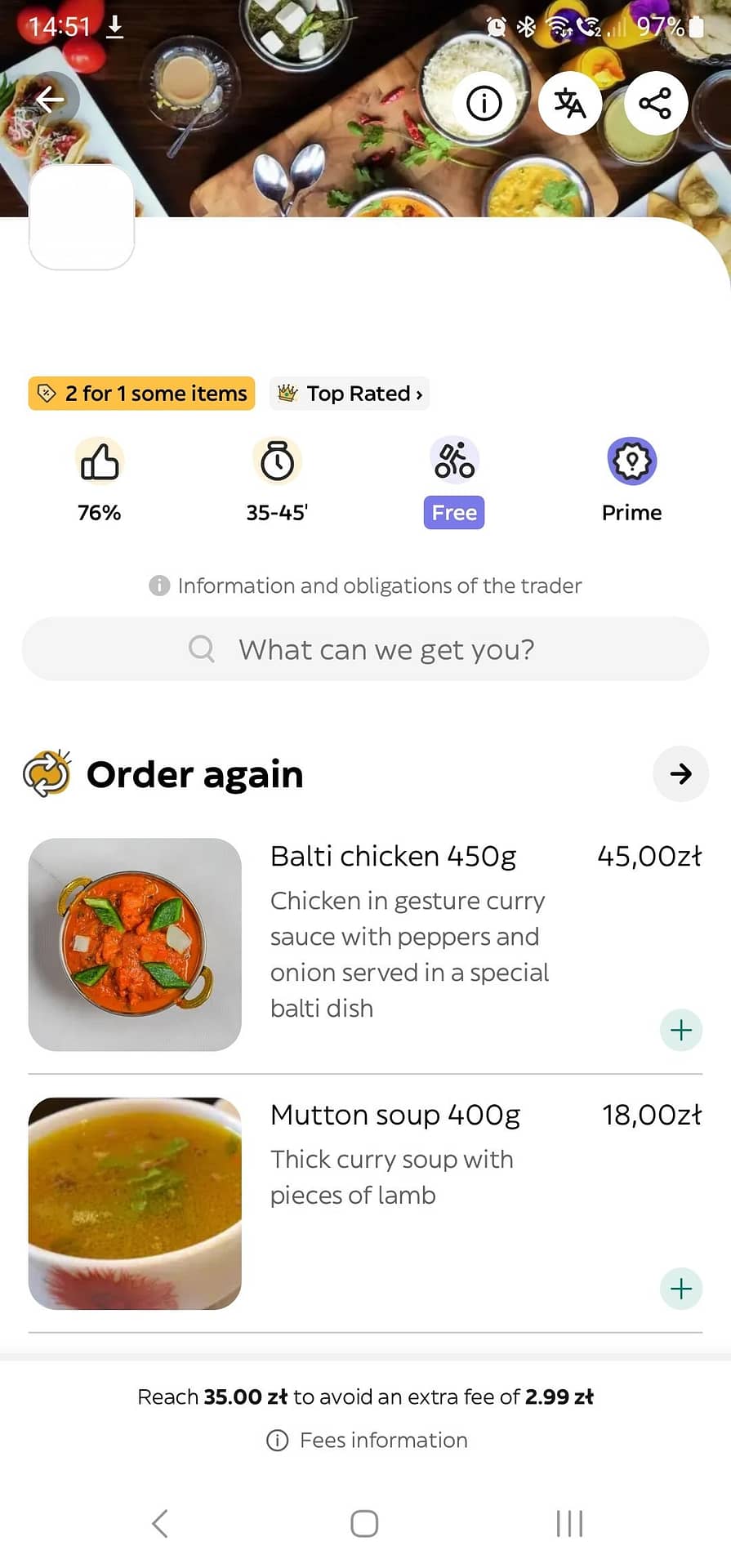Tap the 'What can we get you?' search box

pyautogui.click(x=365, y=649)
